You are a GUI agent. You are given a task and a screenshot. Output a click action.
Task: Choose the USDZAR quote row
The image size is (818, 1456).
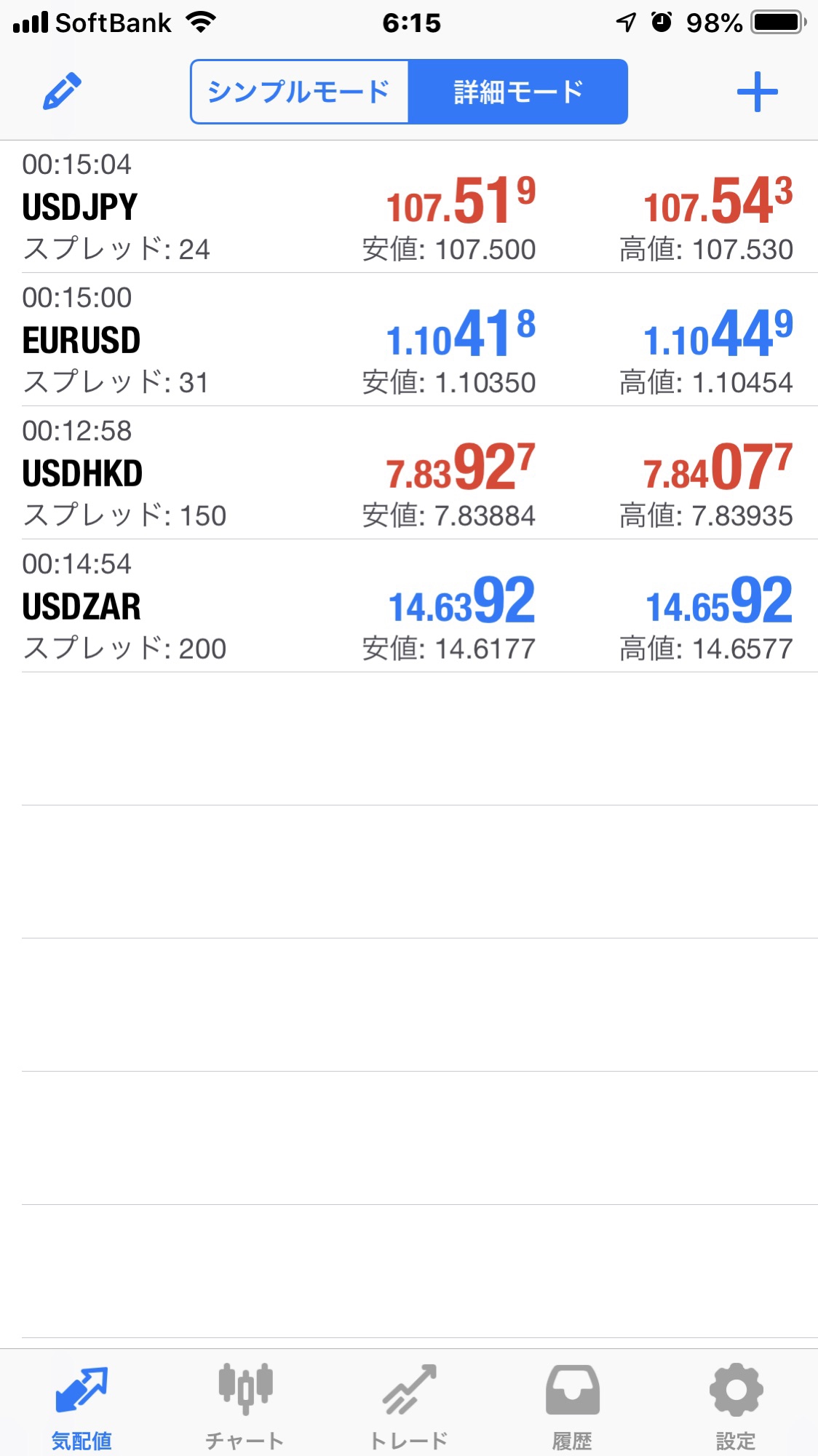tap(409, 606)
